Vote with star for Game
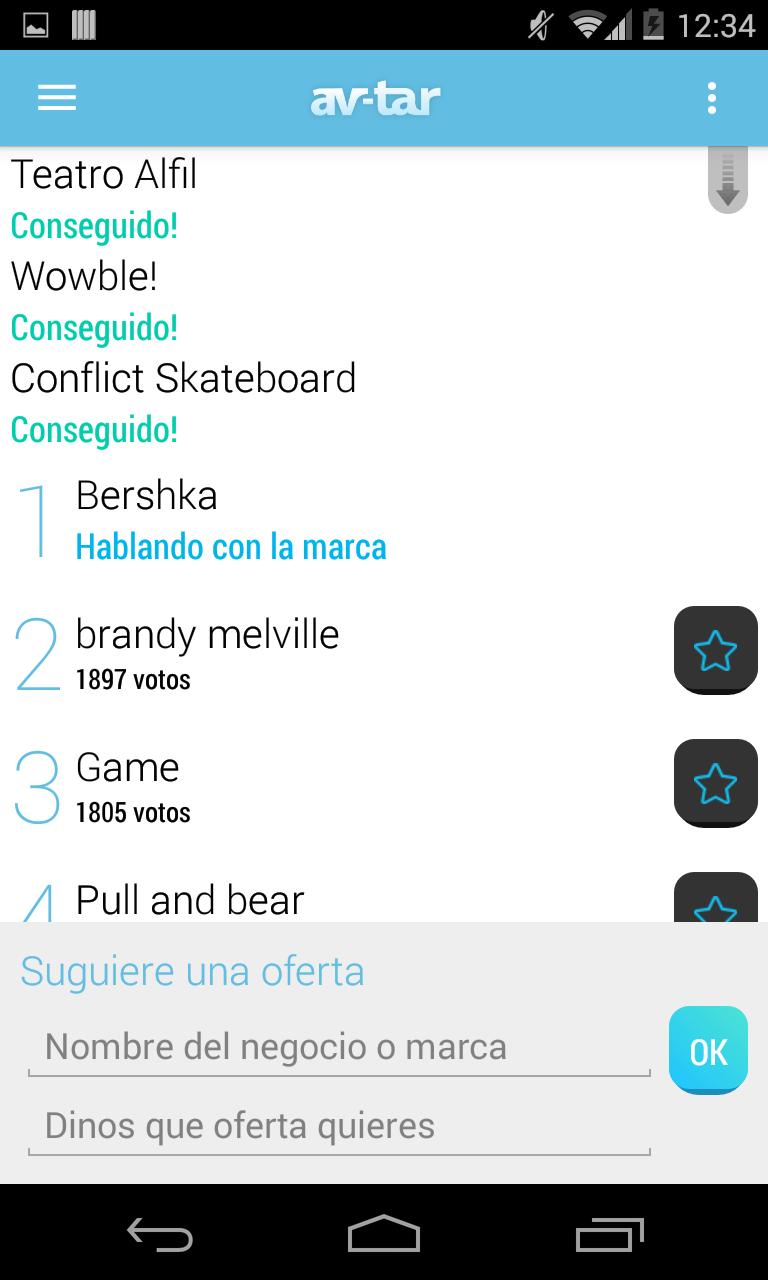 (x=715, y=783)
